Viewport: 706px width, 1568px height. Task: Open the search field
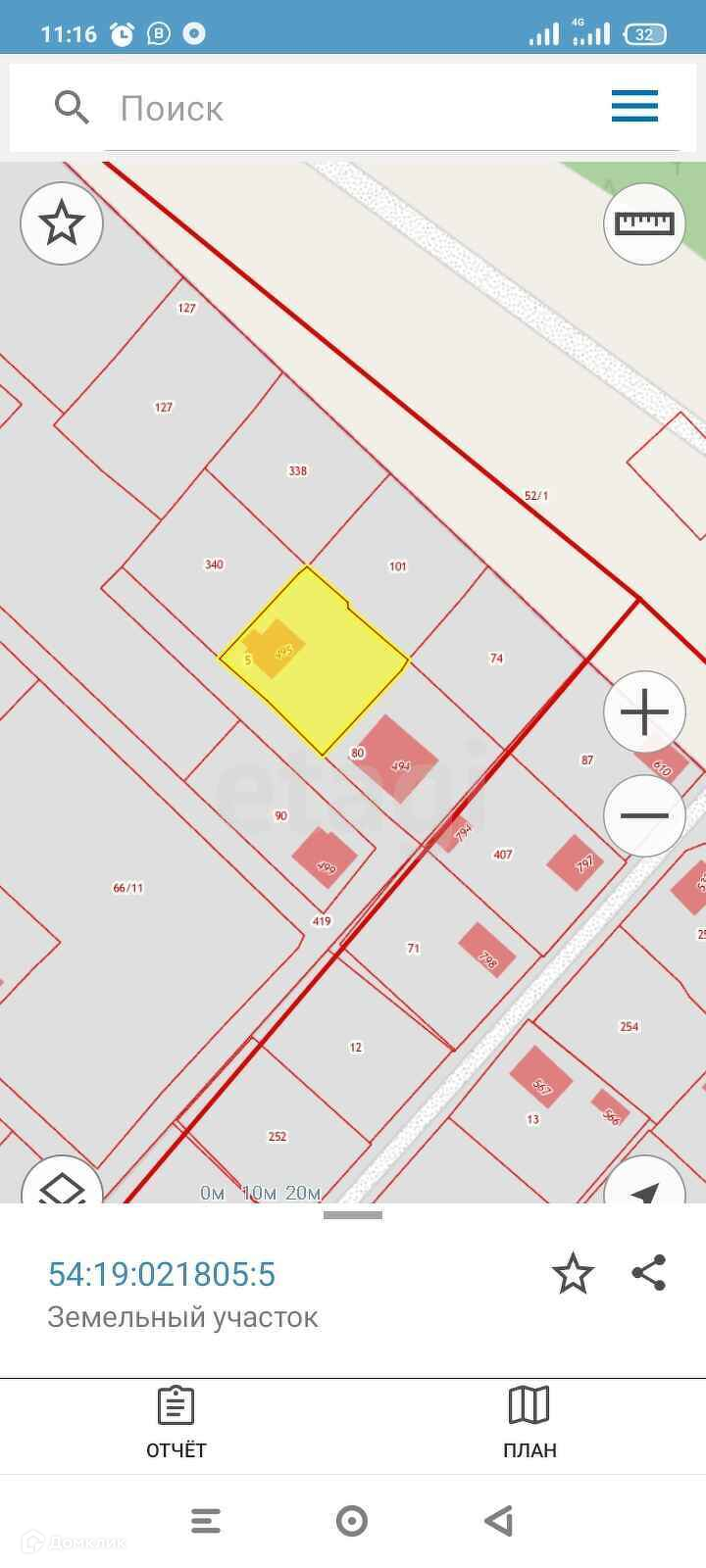[294, 108]
